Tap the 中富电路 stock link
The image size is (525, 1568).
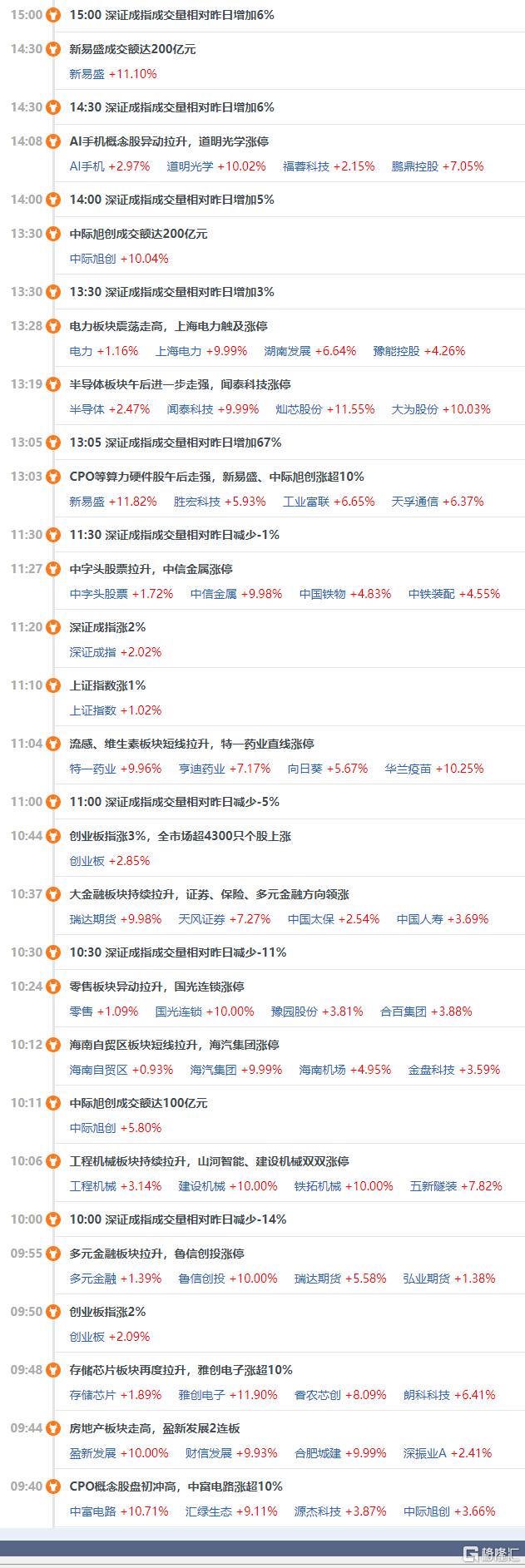pyautogui.click(x=92, y=1511)
